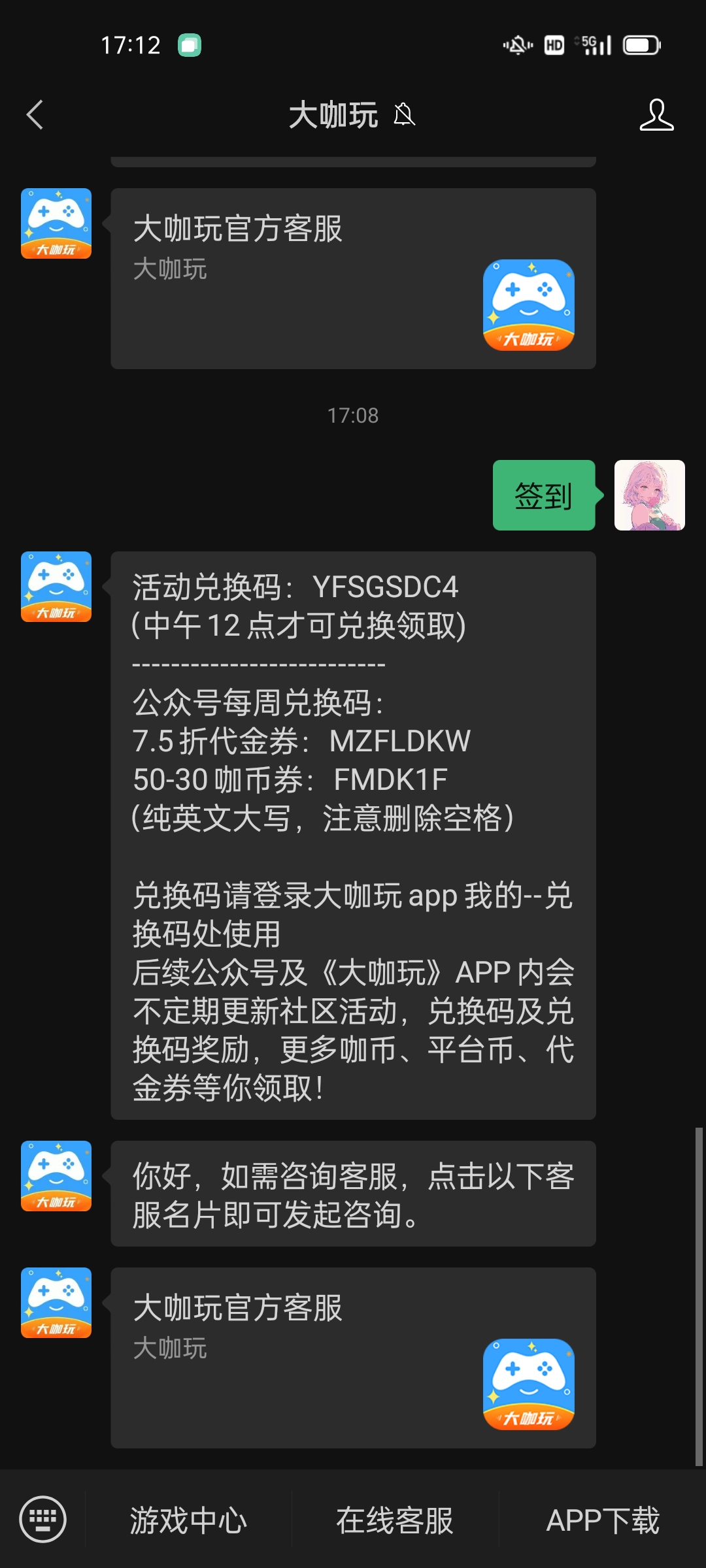Tap my own avatar beside the 签到 message
The width and height of the screenshot is (706, 1568).
point(649,495)
